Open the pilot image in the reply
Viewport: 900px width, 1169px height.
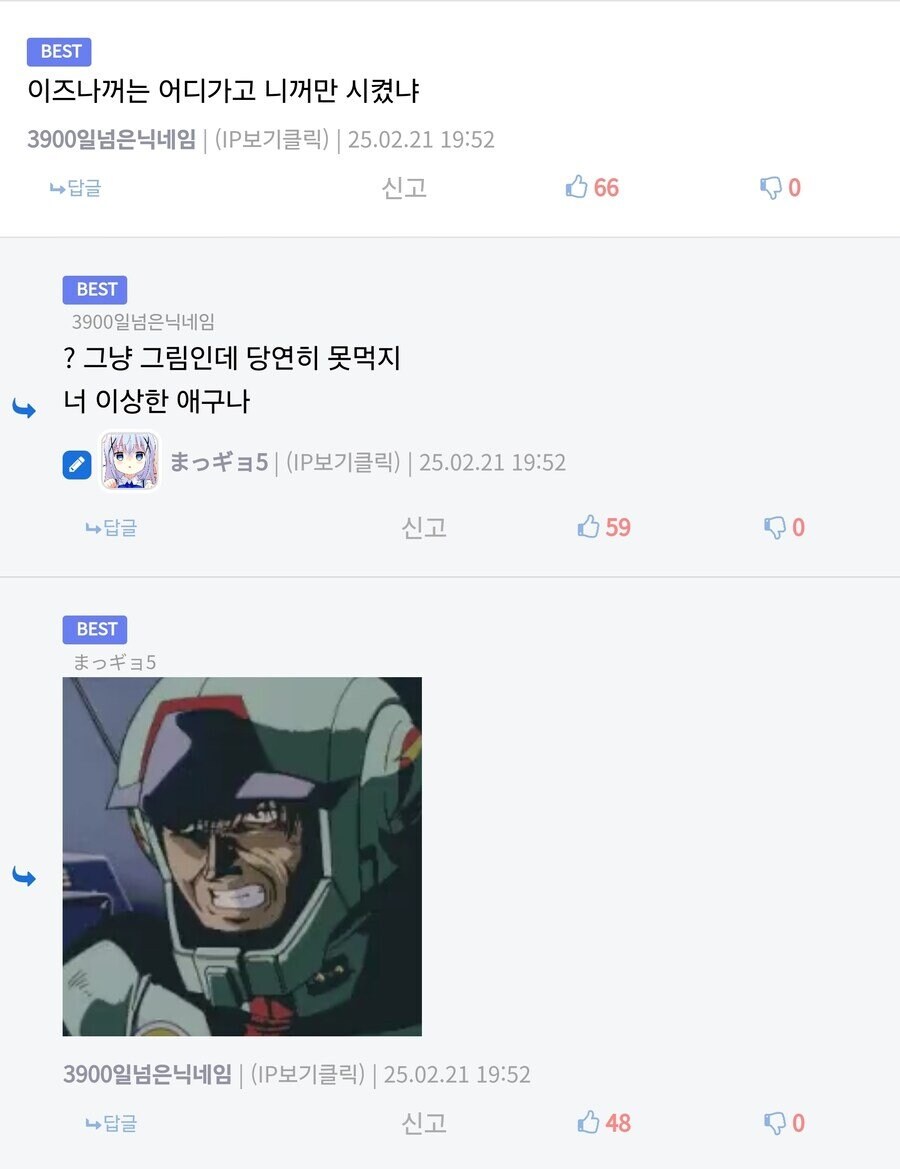[x=242, y=856]
